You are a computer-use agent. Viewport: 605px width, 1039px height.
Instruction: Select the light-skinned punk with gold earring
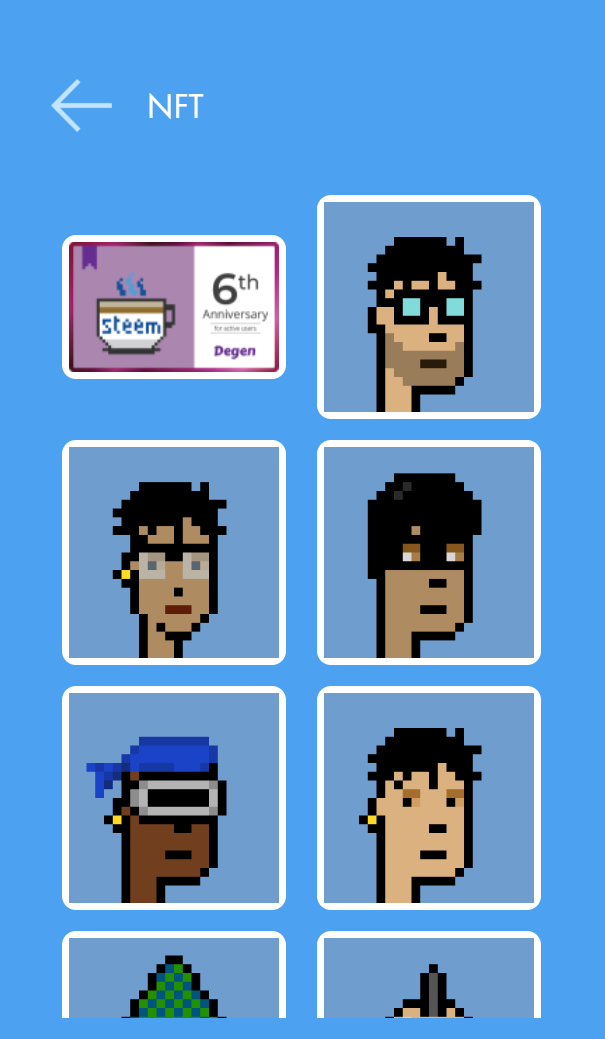click(x=429, y=797)
